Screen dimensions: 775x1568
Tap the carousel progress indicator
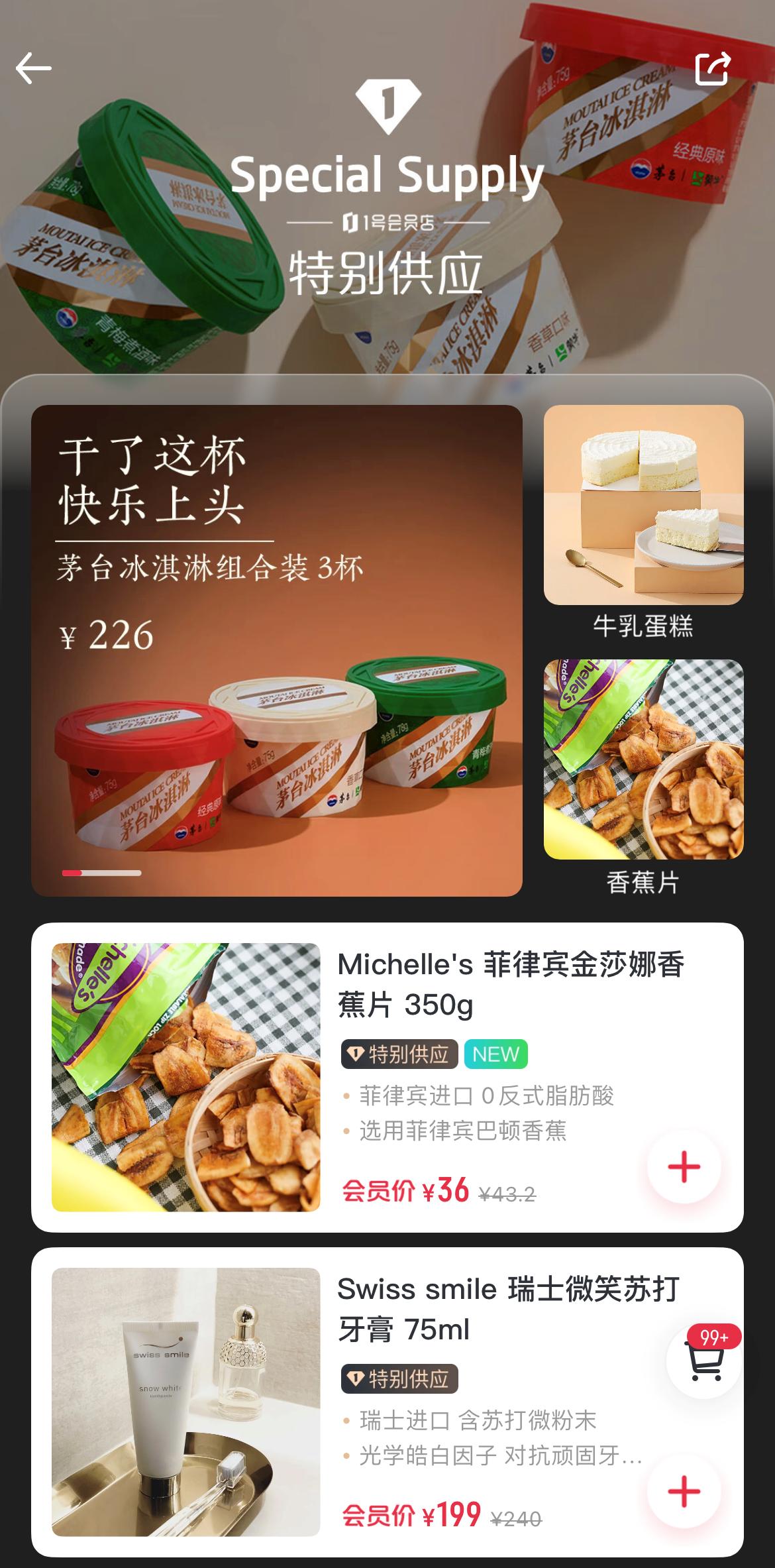(x=103, y=872)
